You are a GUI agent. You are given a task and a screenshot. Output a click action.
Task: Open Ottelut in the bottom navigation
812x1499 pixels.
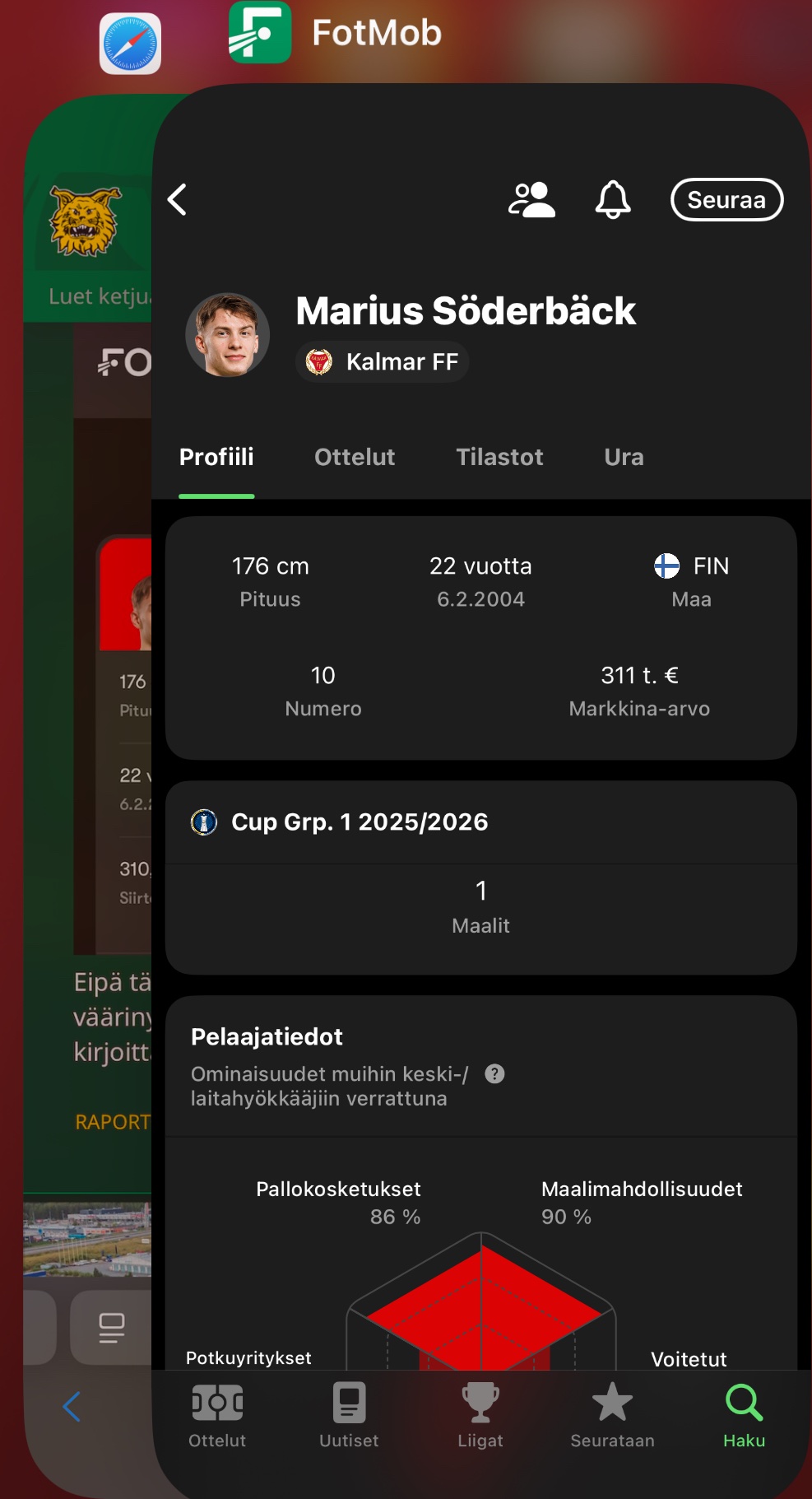pos(217,1415)
